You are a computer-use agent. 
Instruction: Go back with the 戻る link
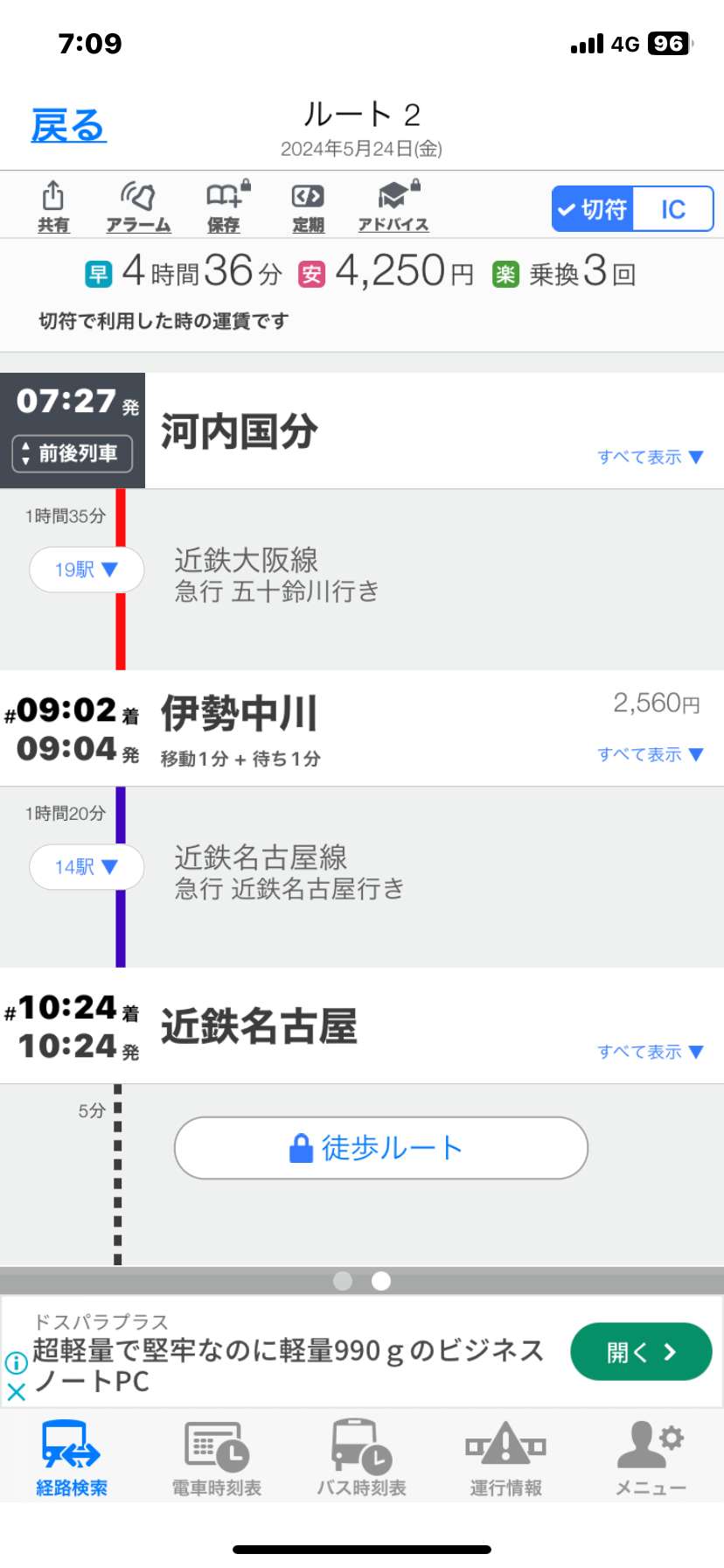[x=68, y=126]
